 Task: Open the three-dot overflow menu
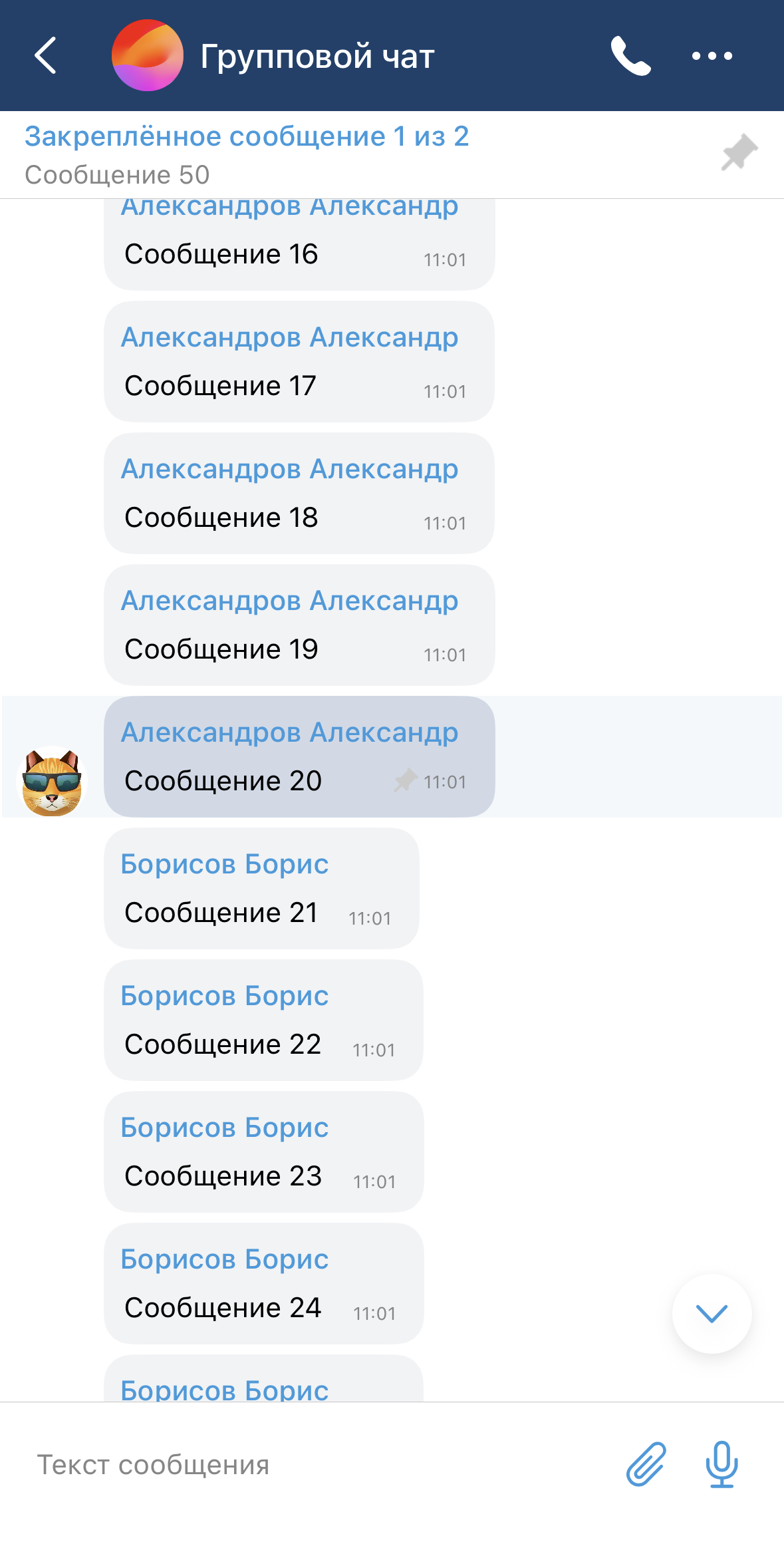712,56
